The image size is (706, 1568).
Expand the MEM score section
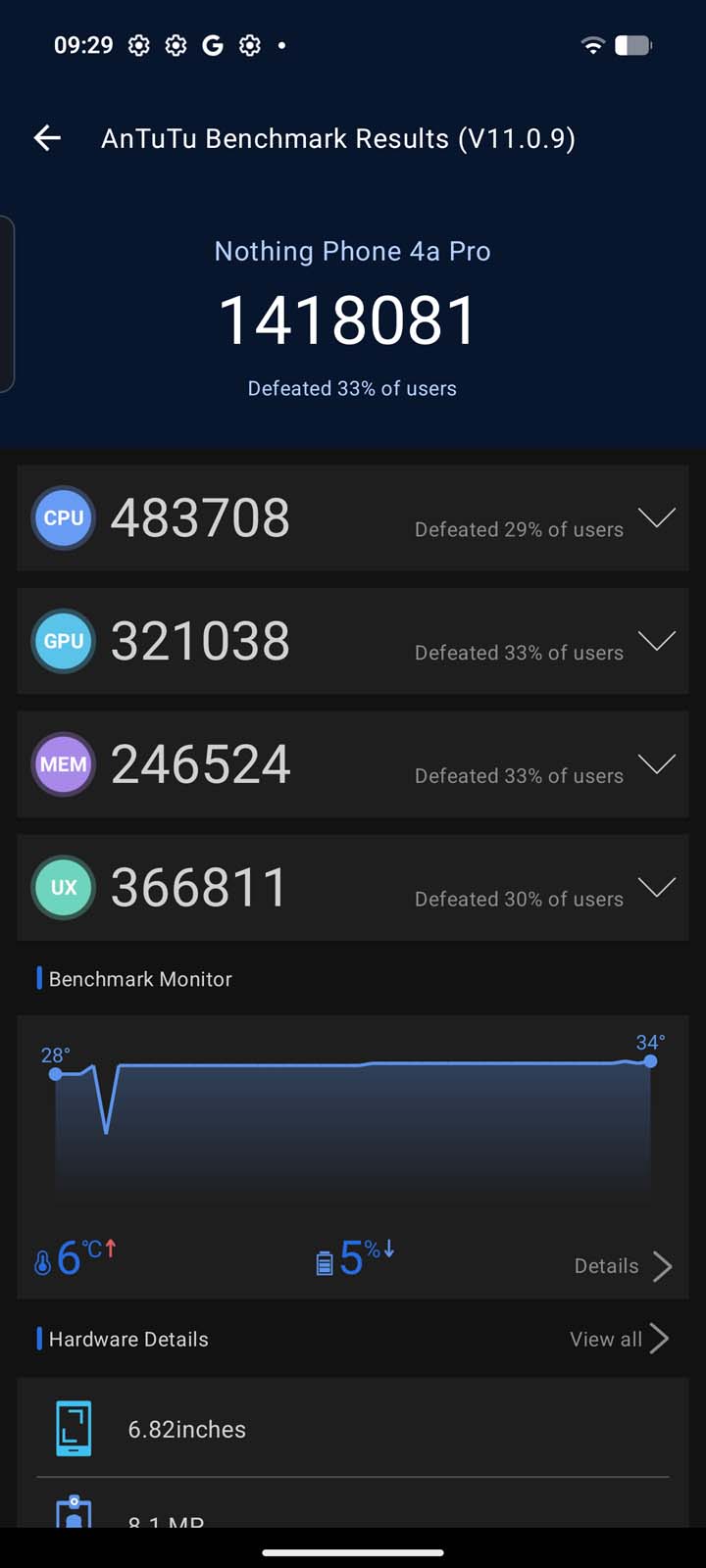pyautogui.click(x=656, y=764)
